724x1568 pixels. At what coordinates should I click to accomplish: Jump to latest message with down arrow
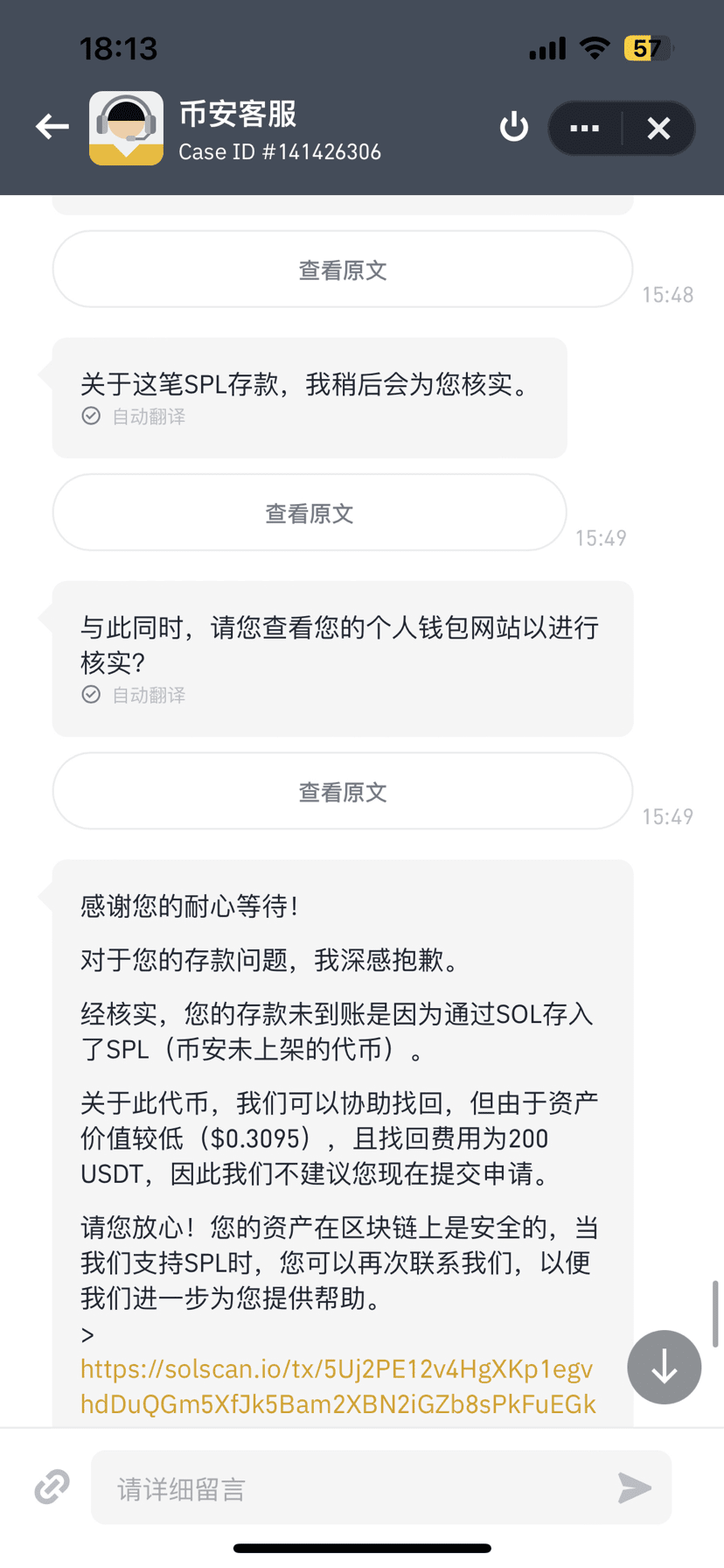point(665,1367)
